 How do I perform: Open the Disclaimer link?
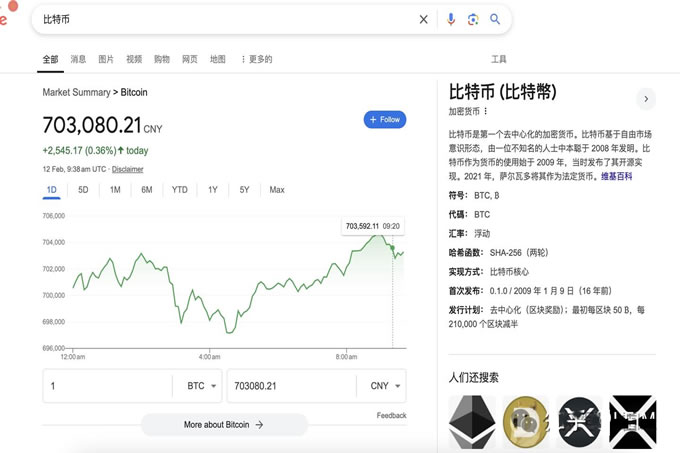(127, 169)
